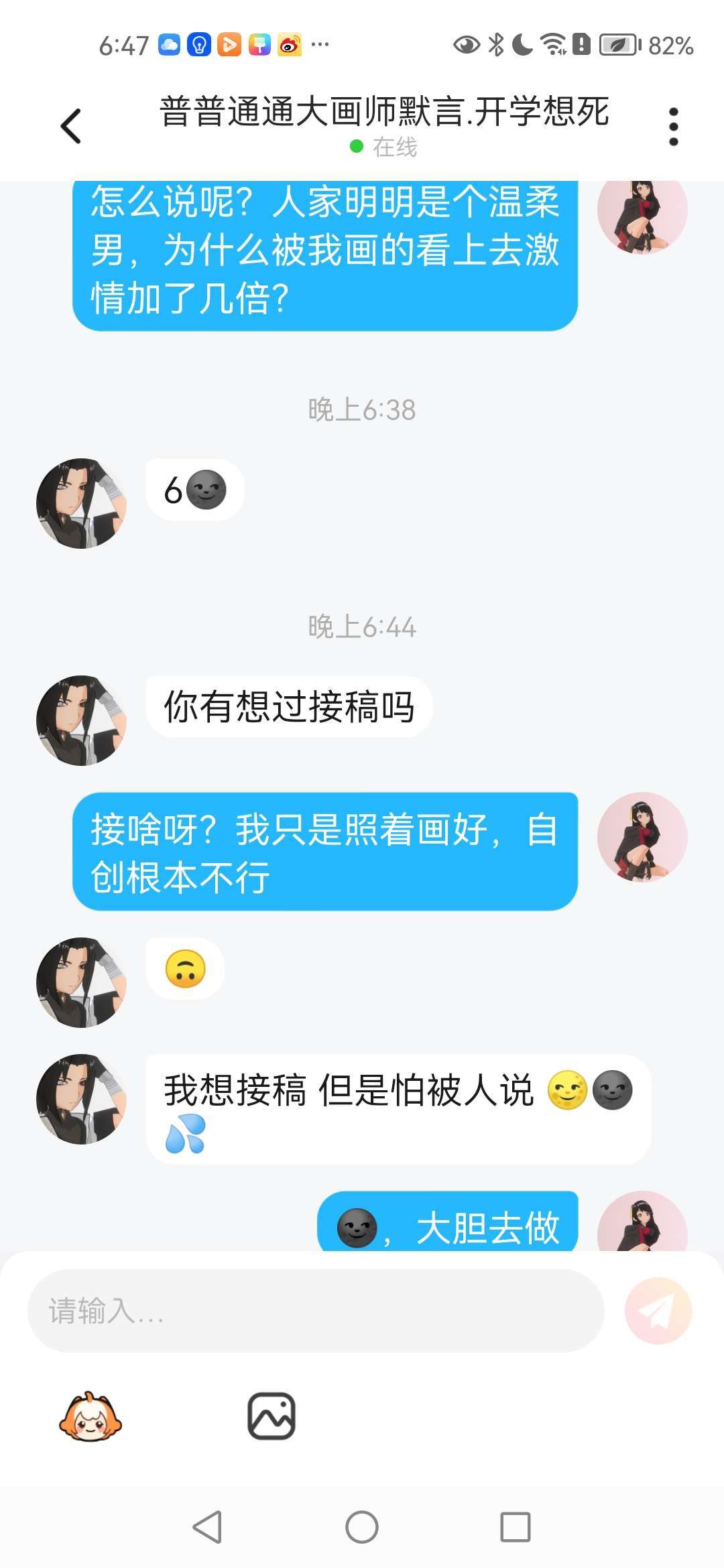Go back from this chat

(x=71, y=126)
